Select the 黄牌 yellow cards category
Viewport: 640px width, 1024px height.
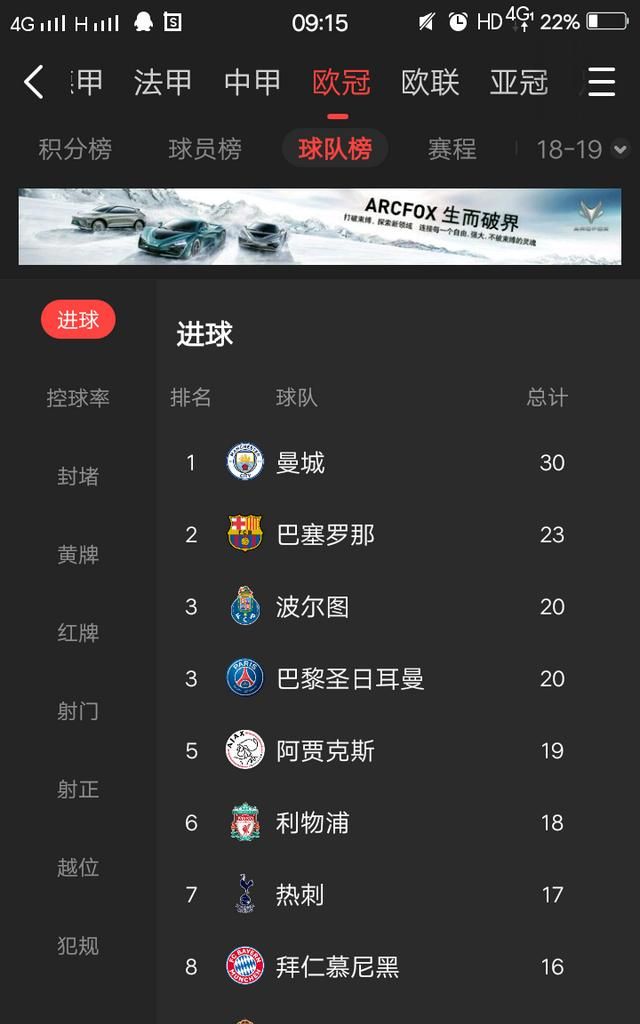click(78, 554)
